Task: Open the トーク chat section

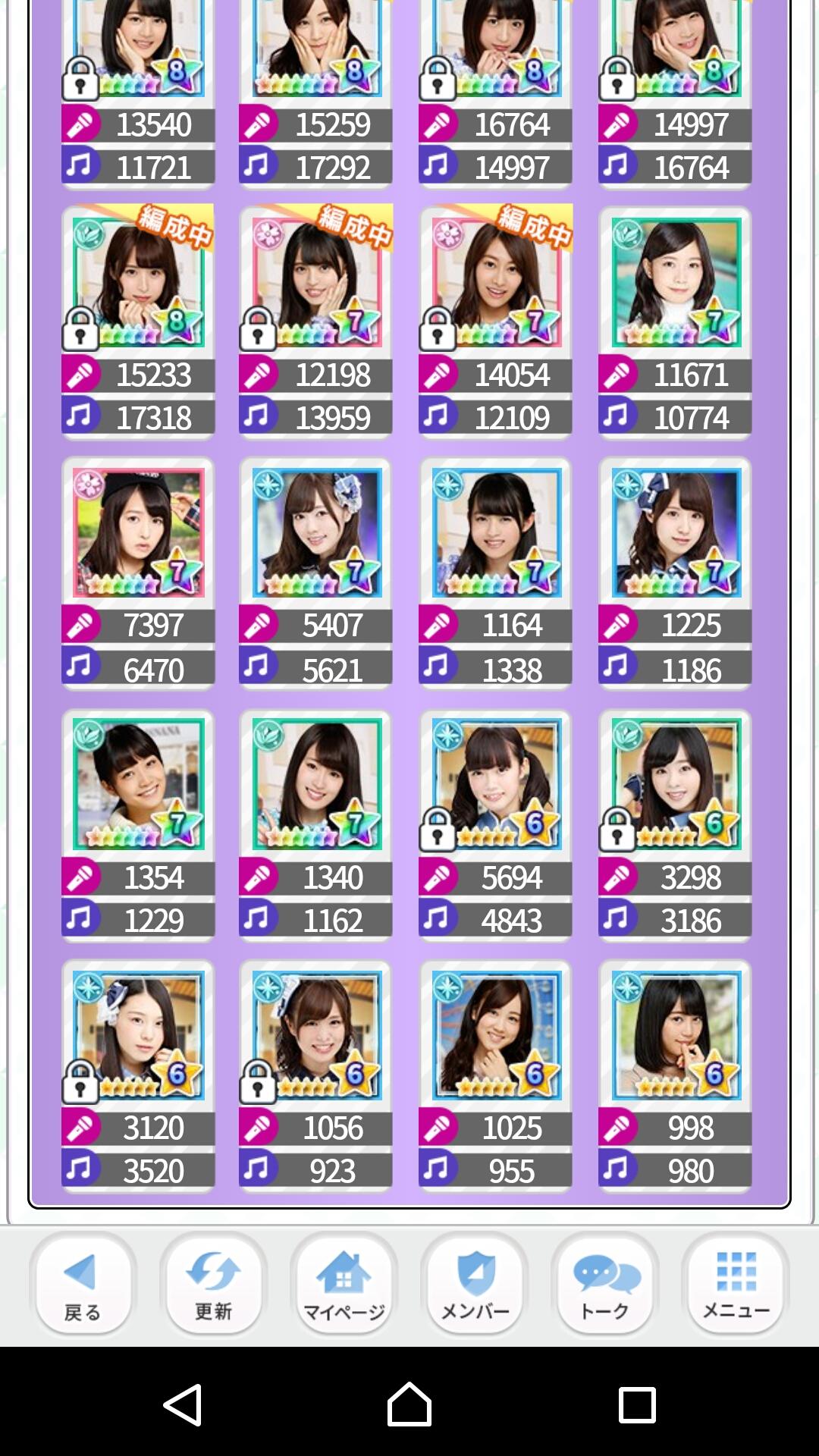Action: (605, 1283)
